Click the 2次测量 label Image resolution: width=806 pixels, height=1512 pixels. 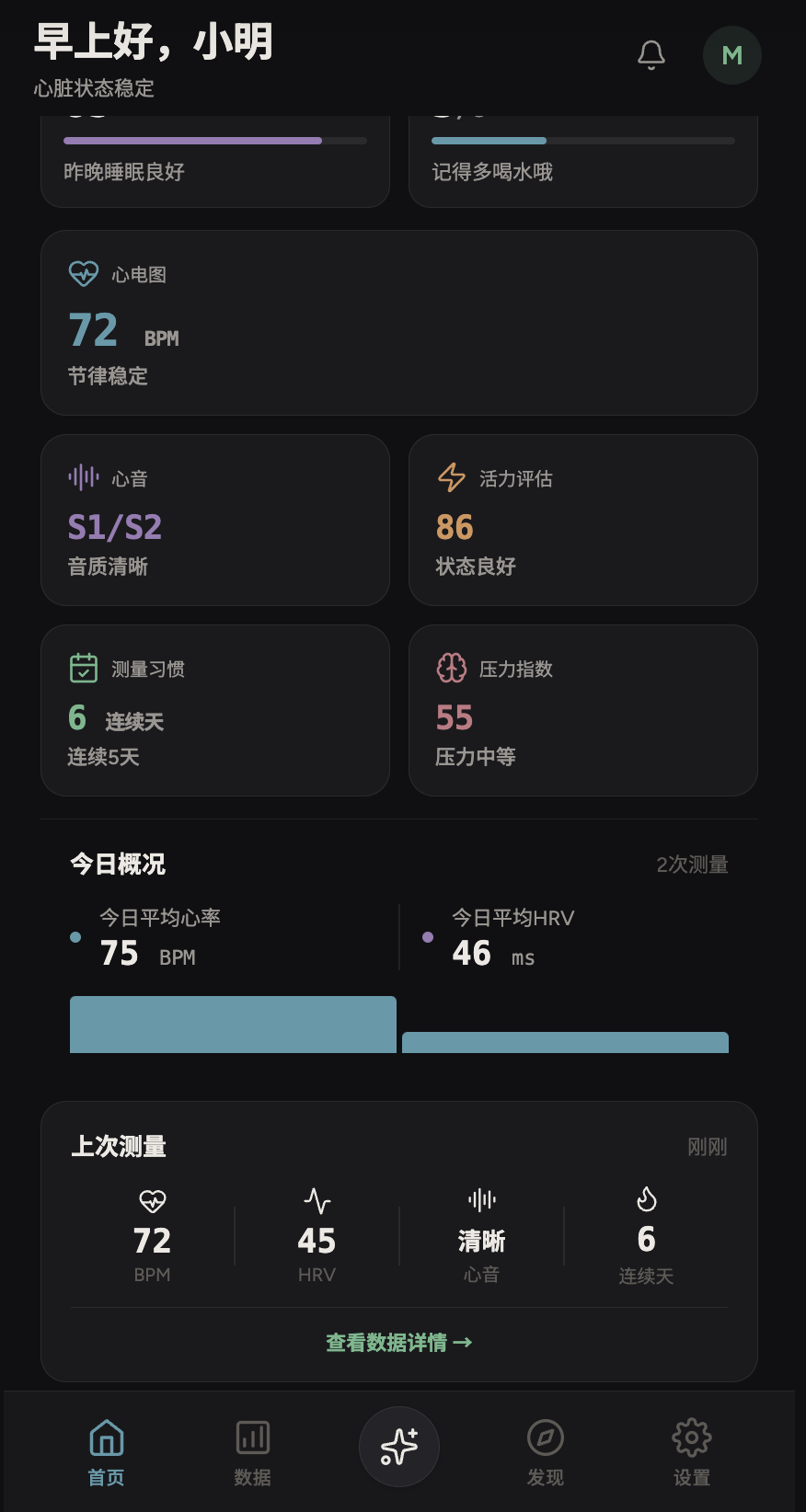[x=693, y=864]
